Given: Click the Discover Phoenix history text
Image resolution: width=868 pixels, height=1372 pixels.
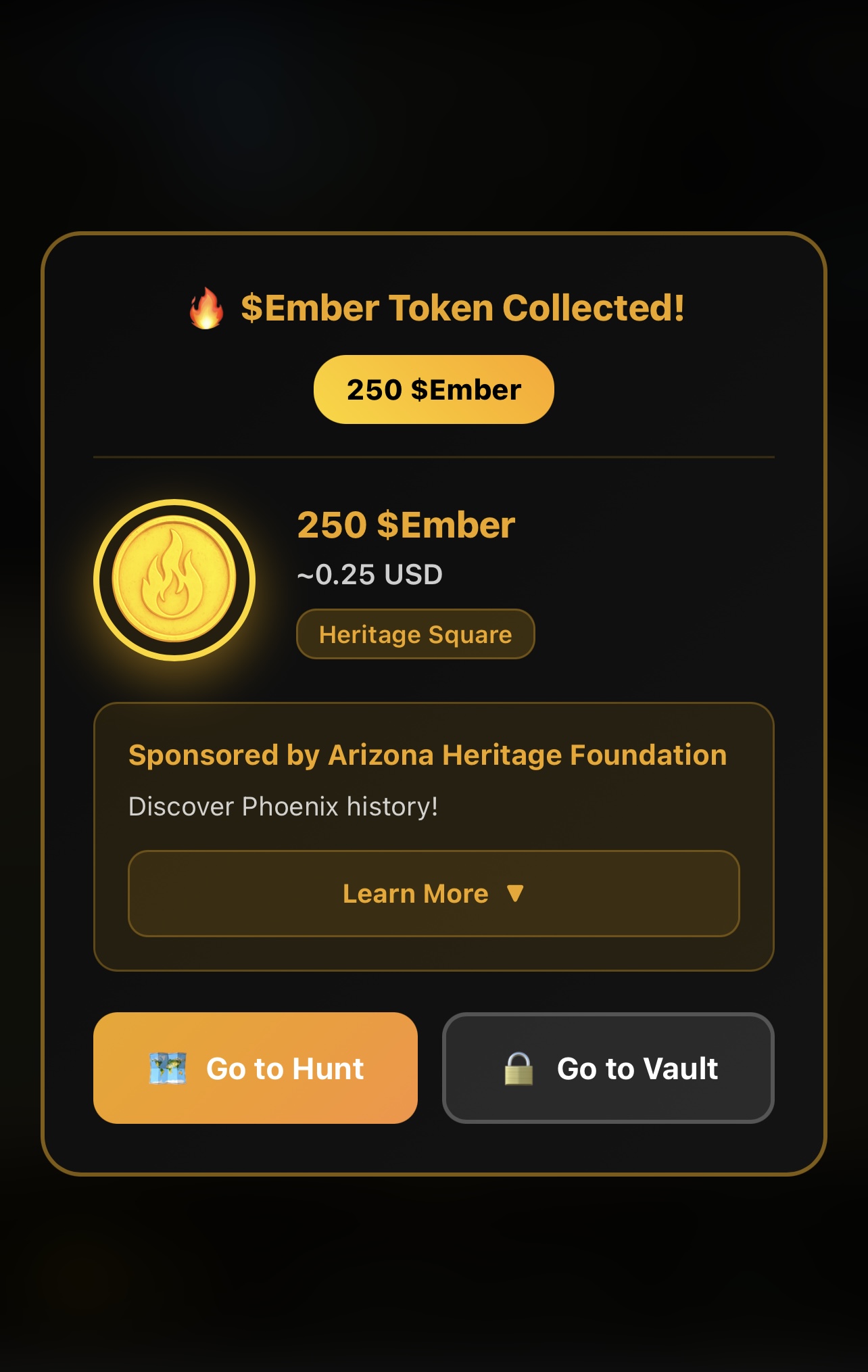Looking at the screenshot, I should pyautogui.click(x=283, y=806).
